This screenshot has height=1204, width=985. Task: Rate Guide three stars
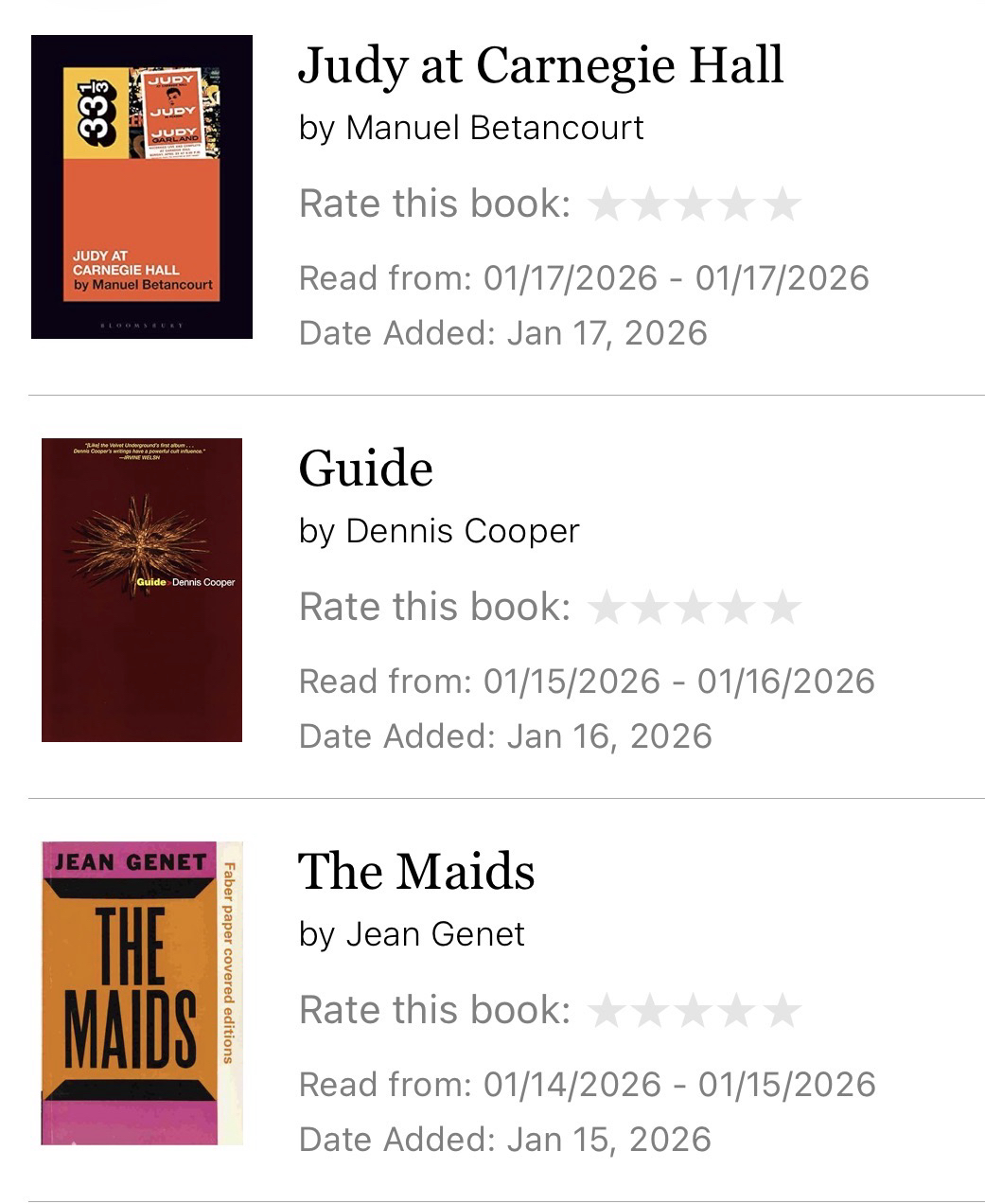694,608
